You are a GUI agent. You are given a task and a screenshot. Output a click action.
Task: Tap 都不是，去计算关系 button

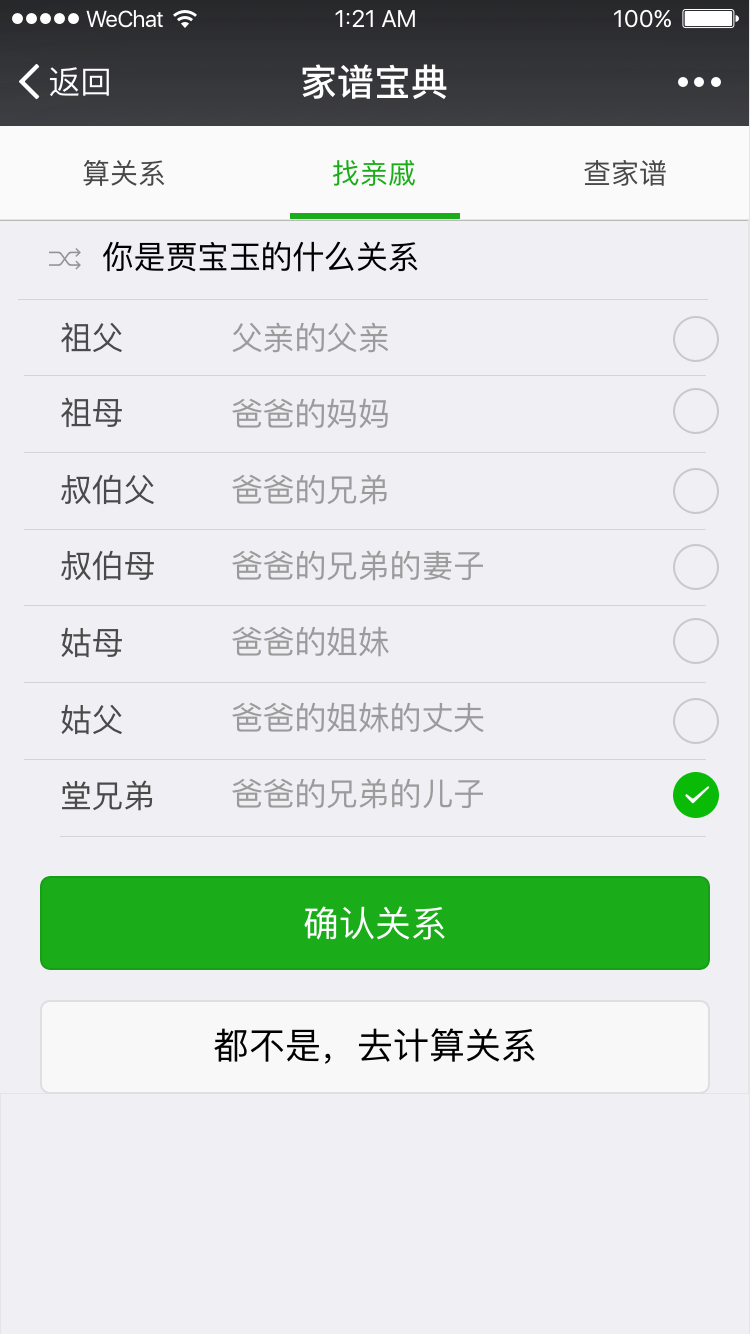(x=375, y=1046)
